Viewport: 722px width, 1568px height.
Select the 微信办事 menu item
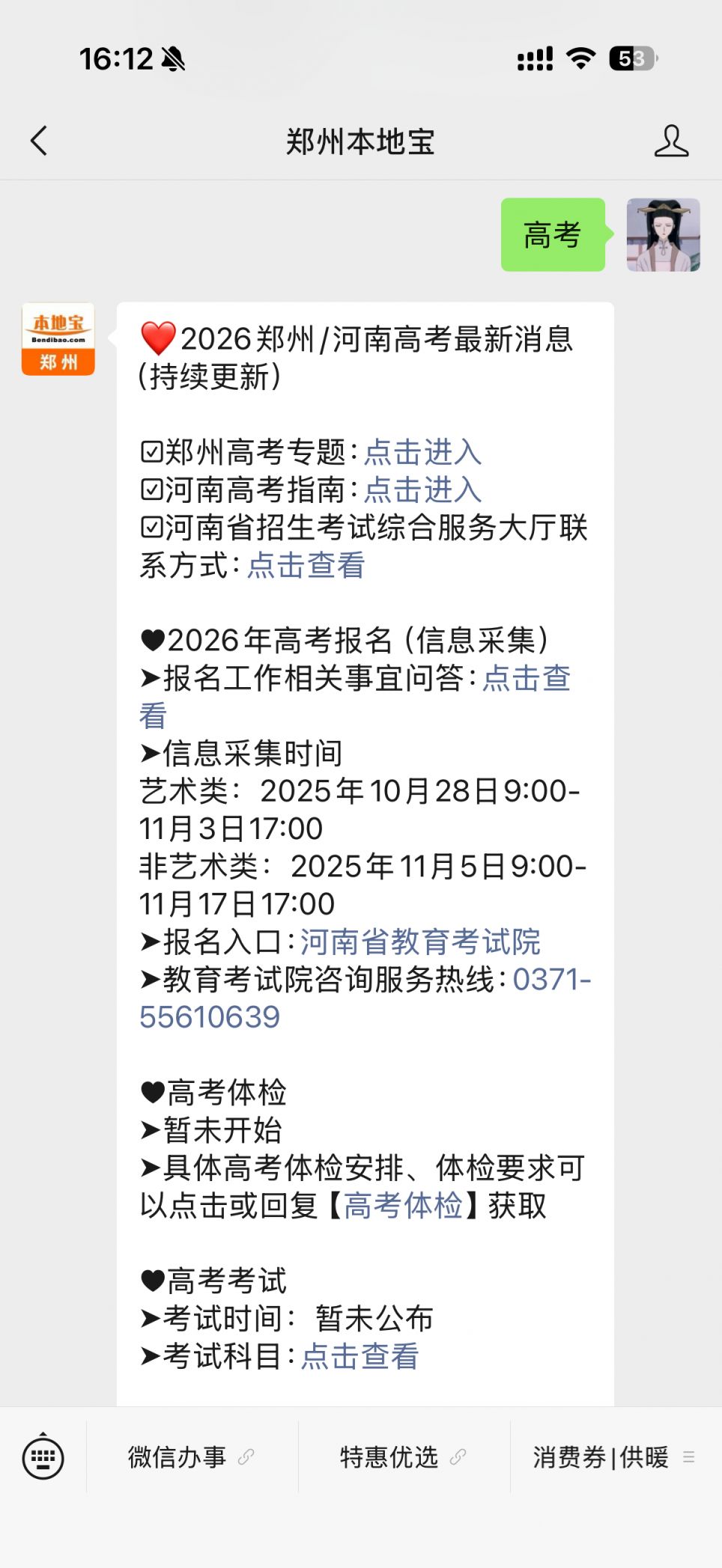(x=176, y=1457)
